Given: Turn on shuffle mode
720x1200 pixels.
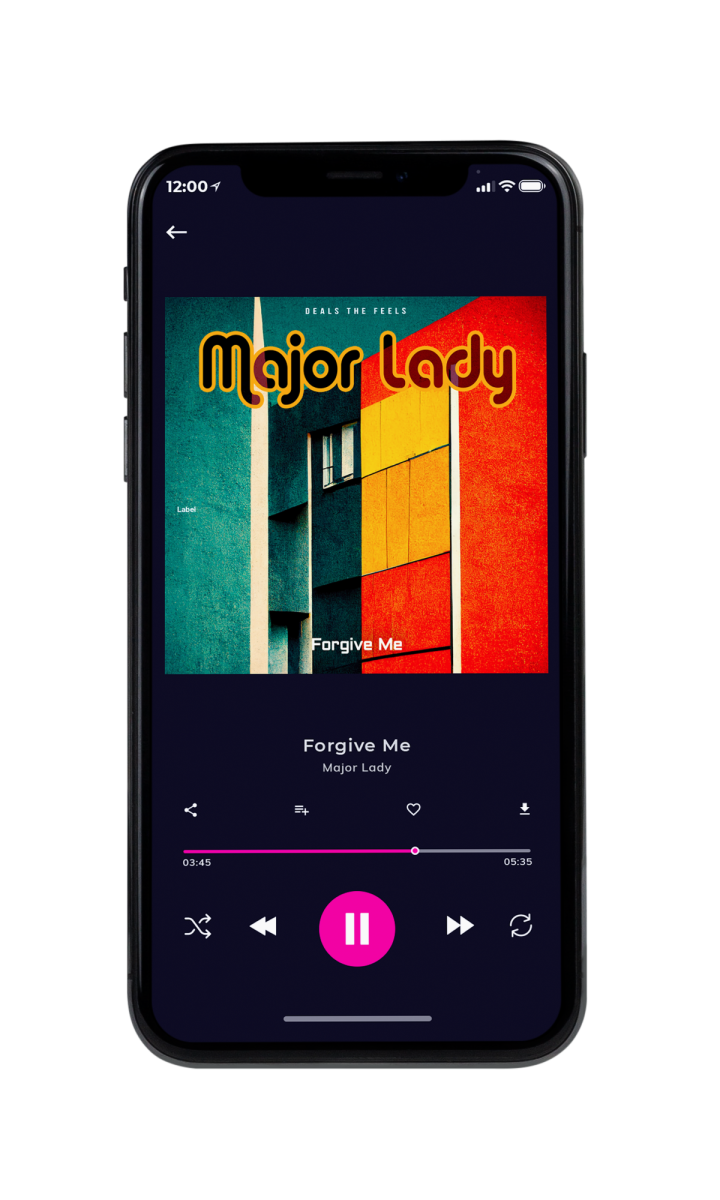Looking at the screenshot, I should (x=198, y=927).
